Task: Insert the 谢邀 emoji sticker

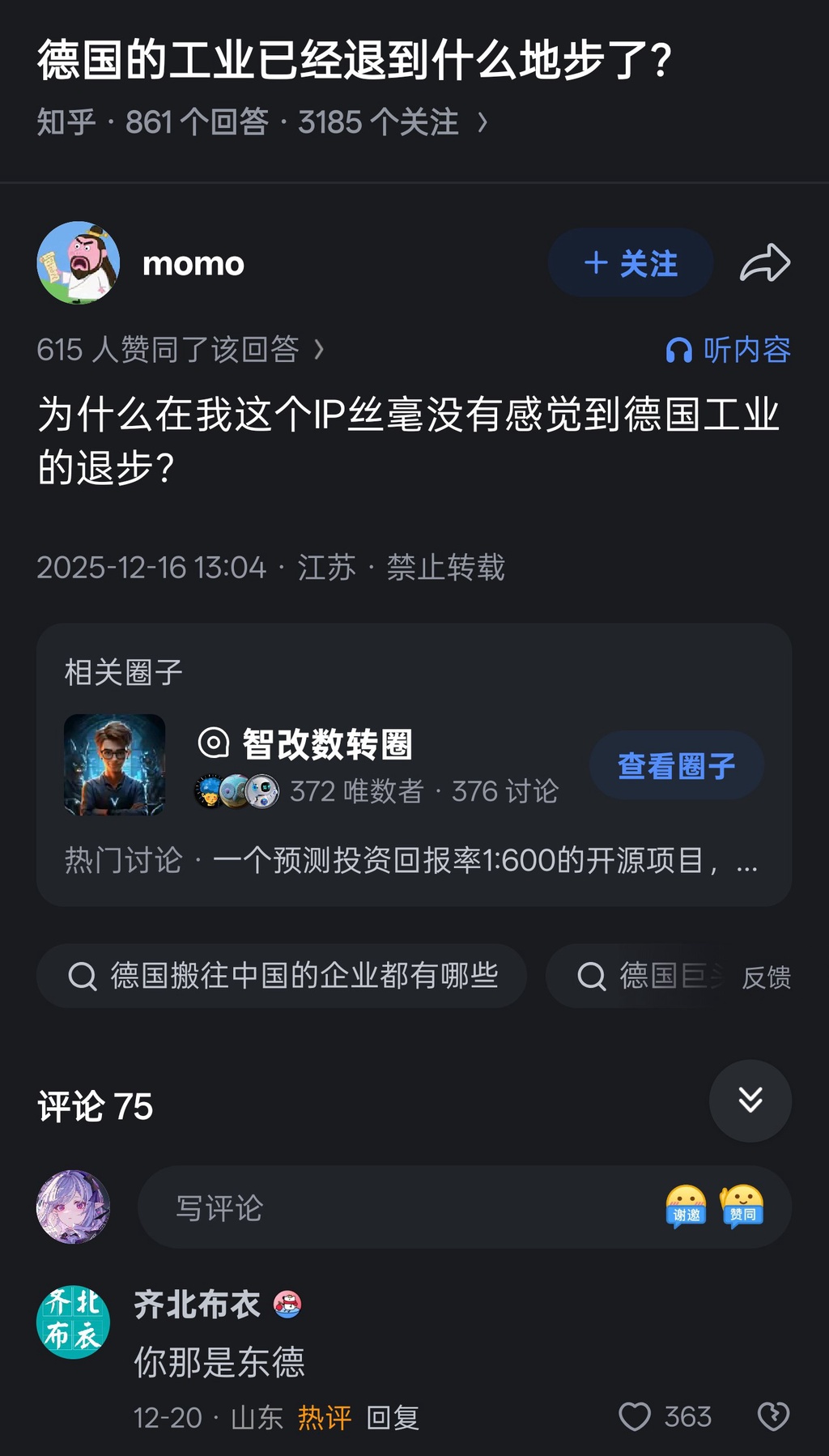Action: (x=686, y=1207)
